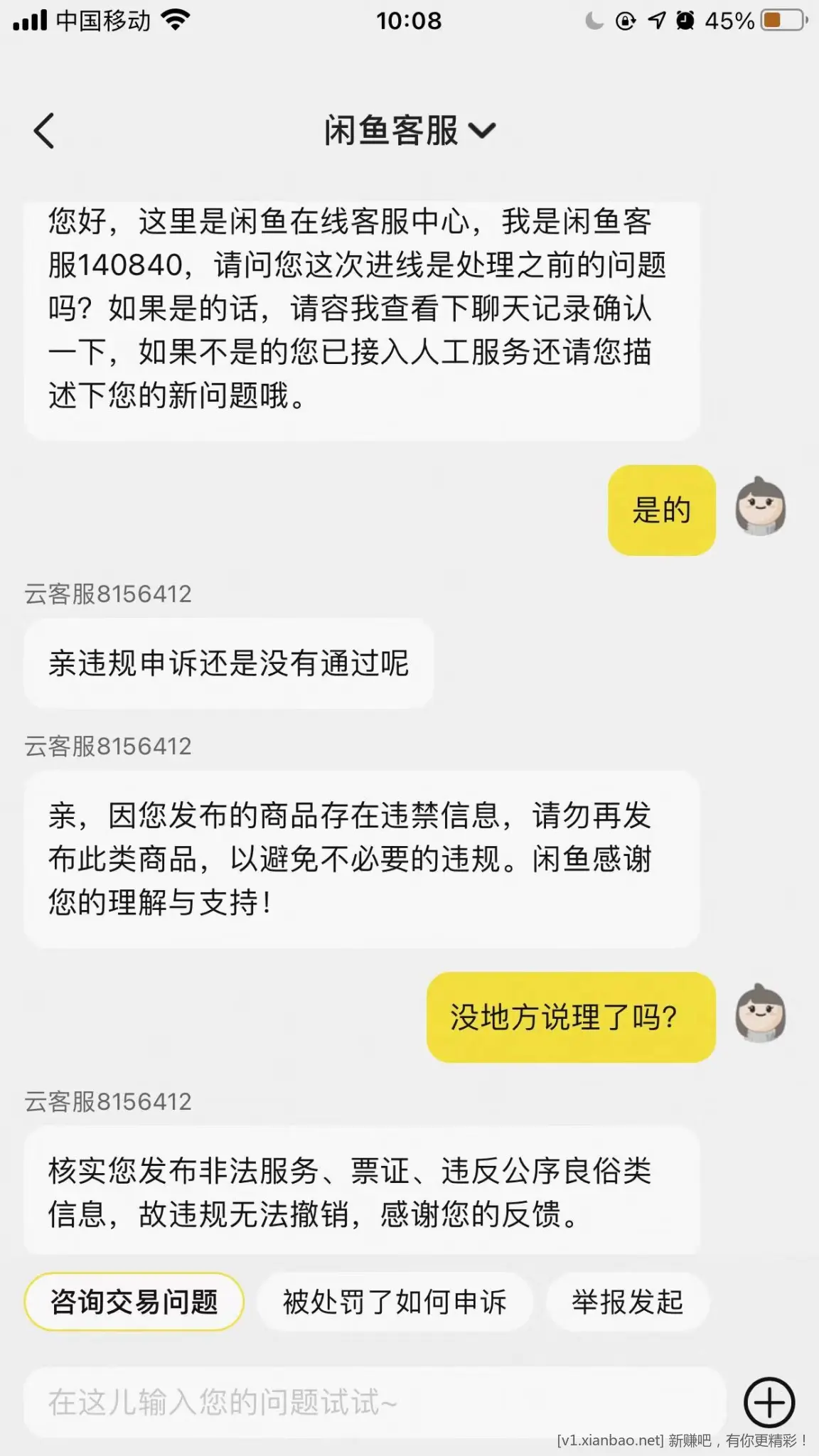Tap the user avatar beside 是的 message
Viewport: 819px width, 1456px height.
[762, 509]
